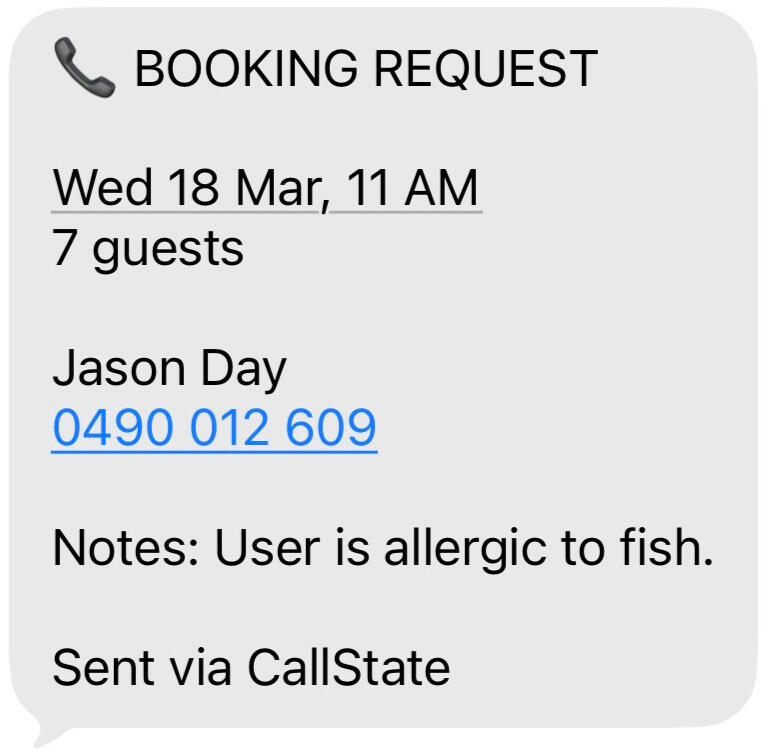Open the Wed 18 Mar, 11 AM date link
768x752 pixels.
pos(266,188)
